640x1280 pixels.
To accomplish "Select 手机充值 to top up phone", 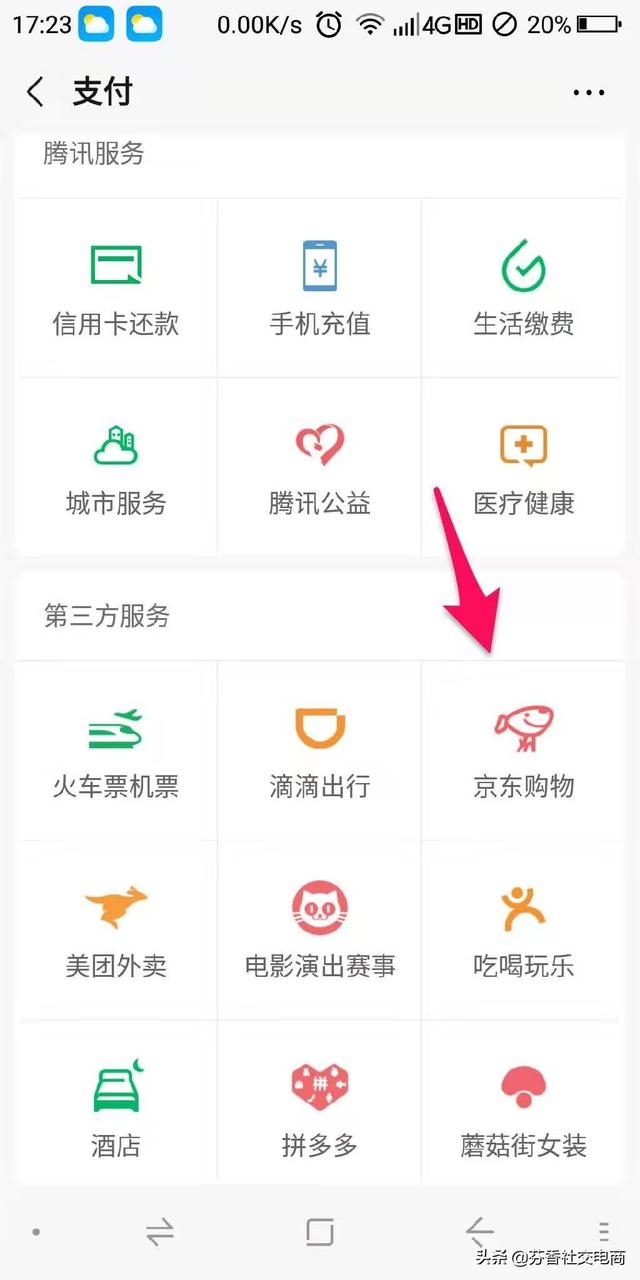I will 319,288.
